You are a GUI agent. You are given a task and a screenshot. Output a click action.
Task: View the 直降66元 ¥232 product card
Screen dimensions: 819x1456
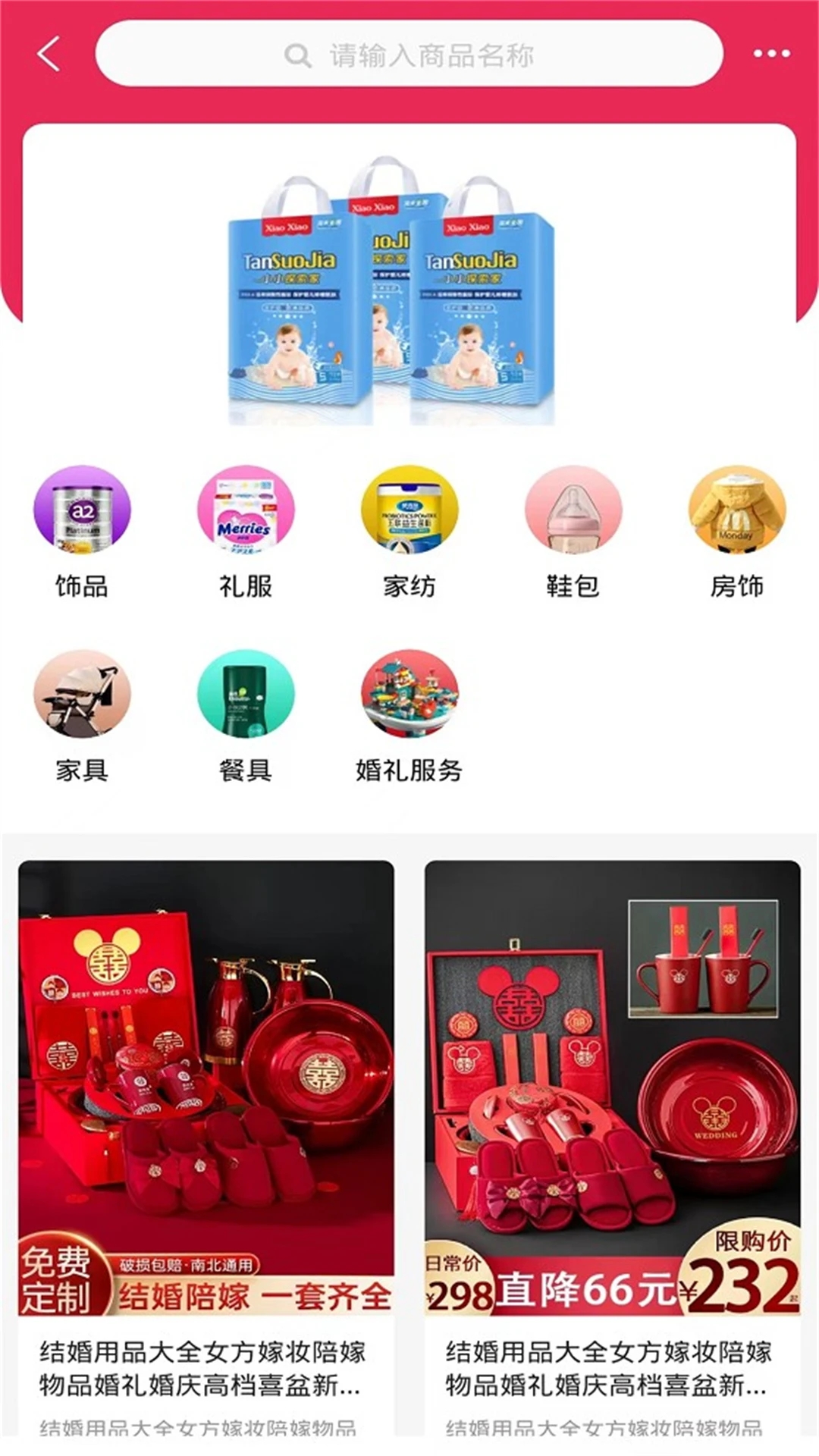pyautogui.click(x=613, y=1137)
